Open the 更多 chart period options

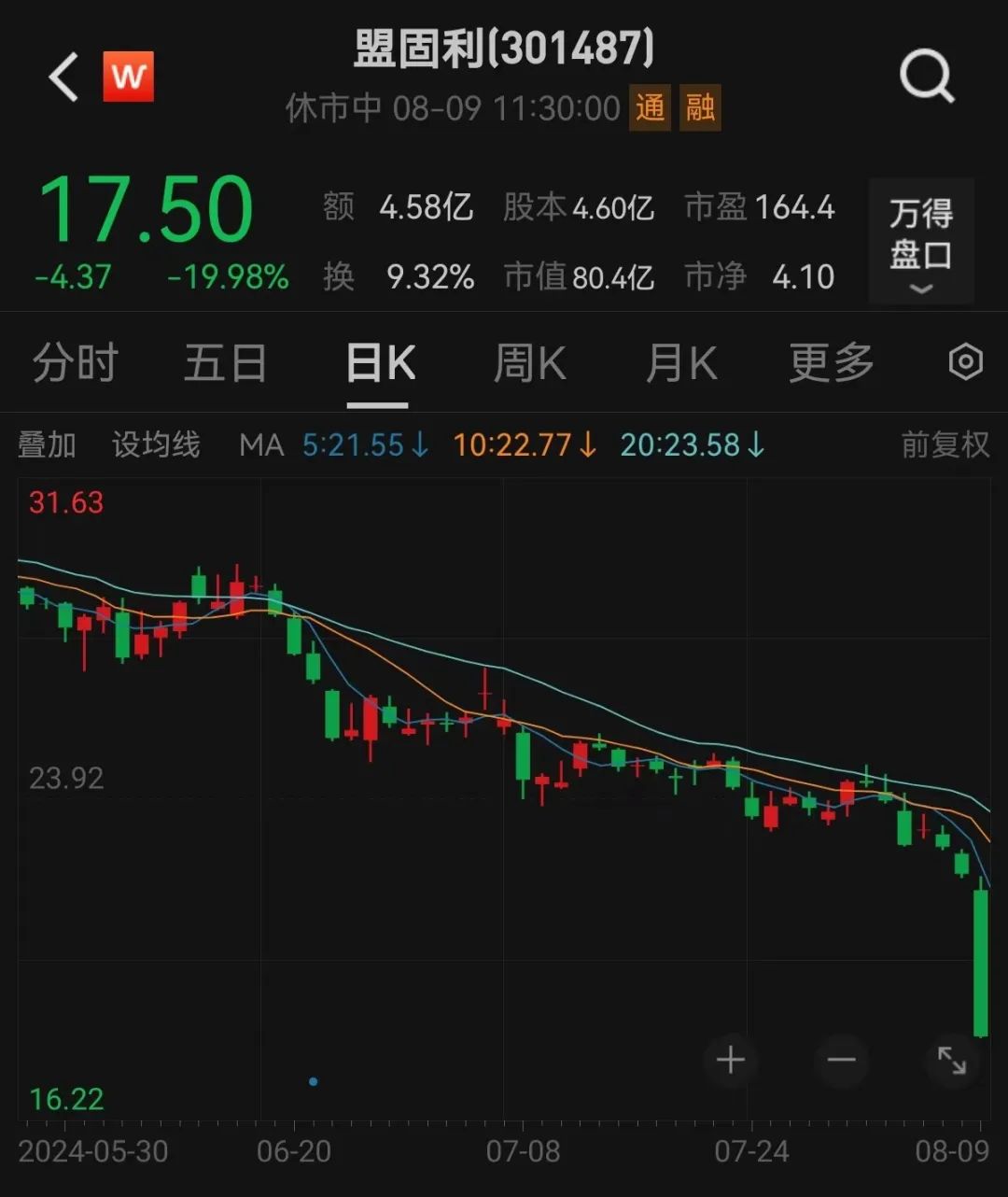[831, 363]
